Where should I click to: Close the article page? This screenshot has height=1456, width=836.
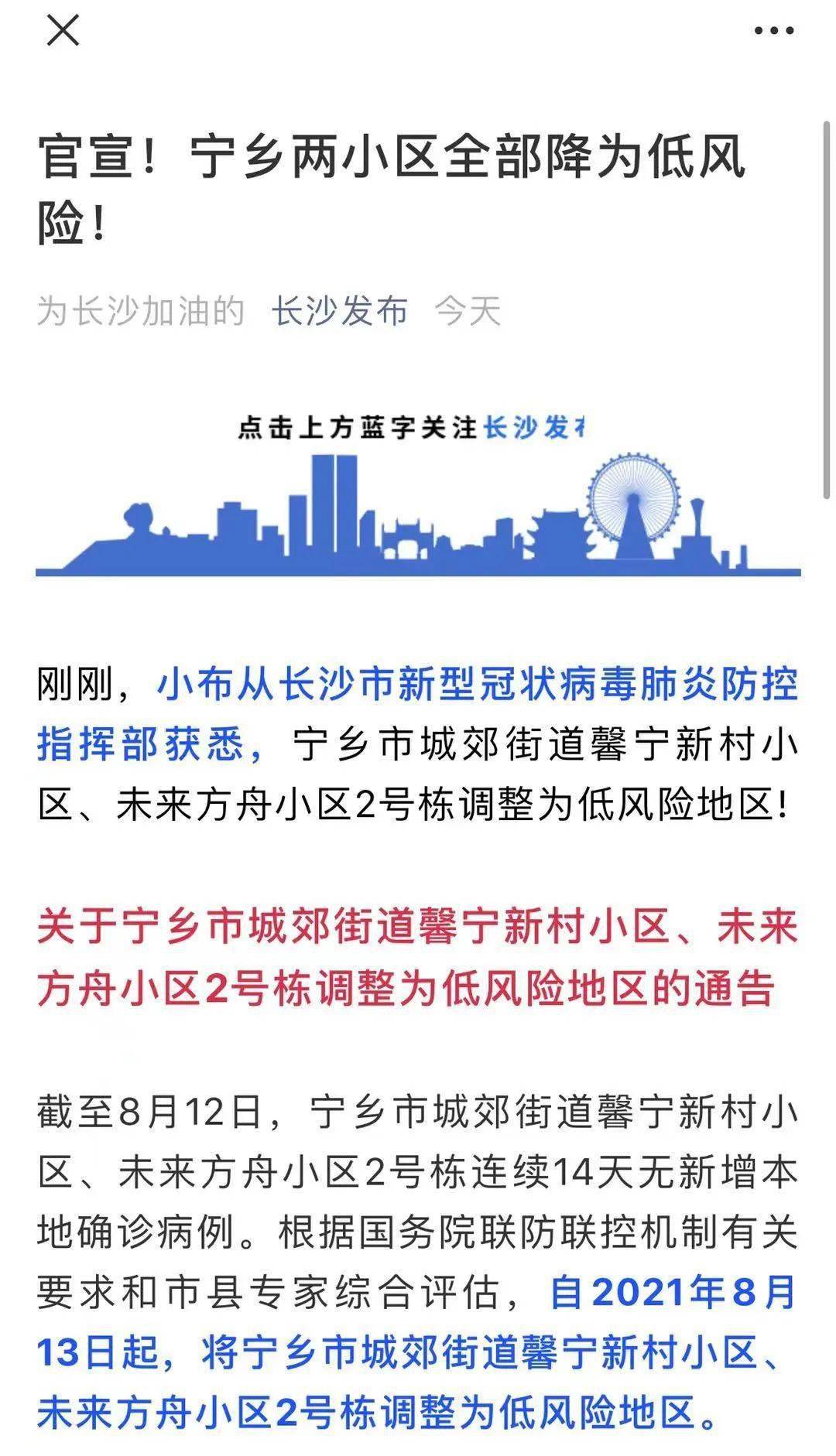(63, 32)
